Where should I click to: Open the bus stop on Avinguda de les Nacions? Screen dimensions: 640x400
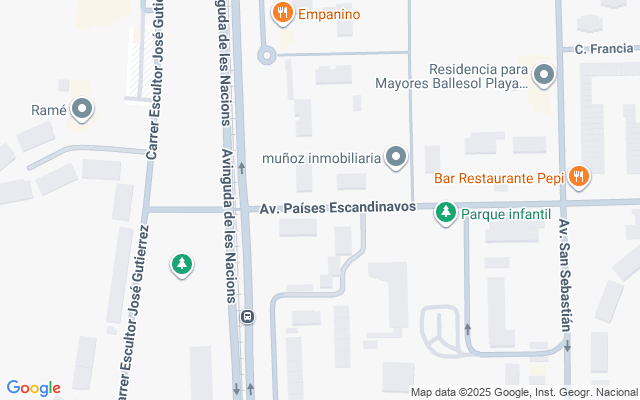[247, 317]
